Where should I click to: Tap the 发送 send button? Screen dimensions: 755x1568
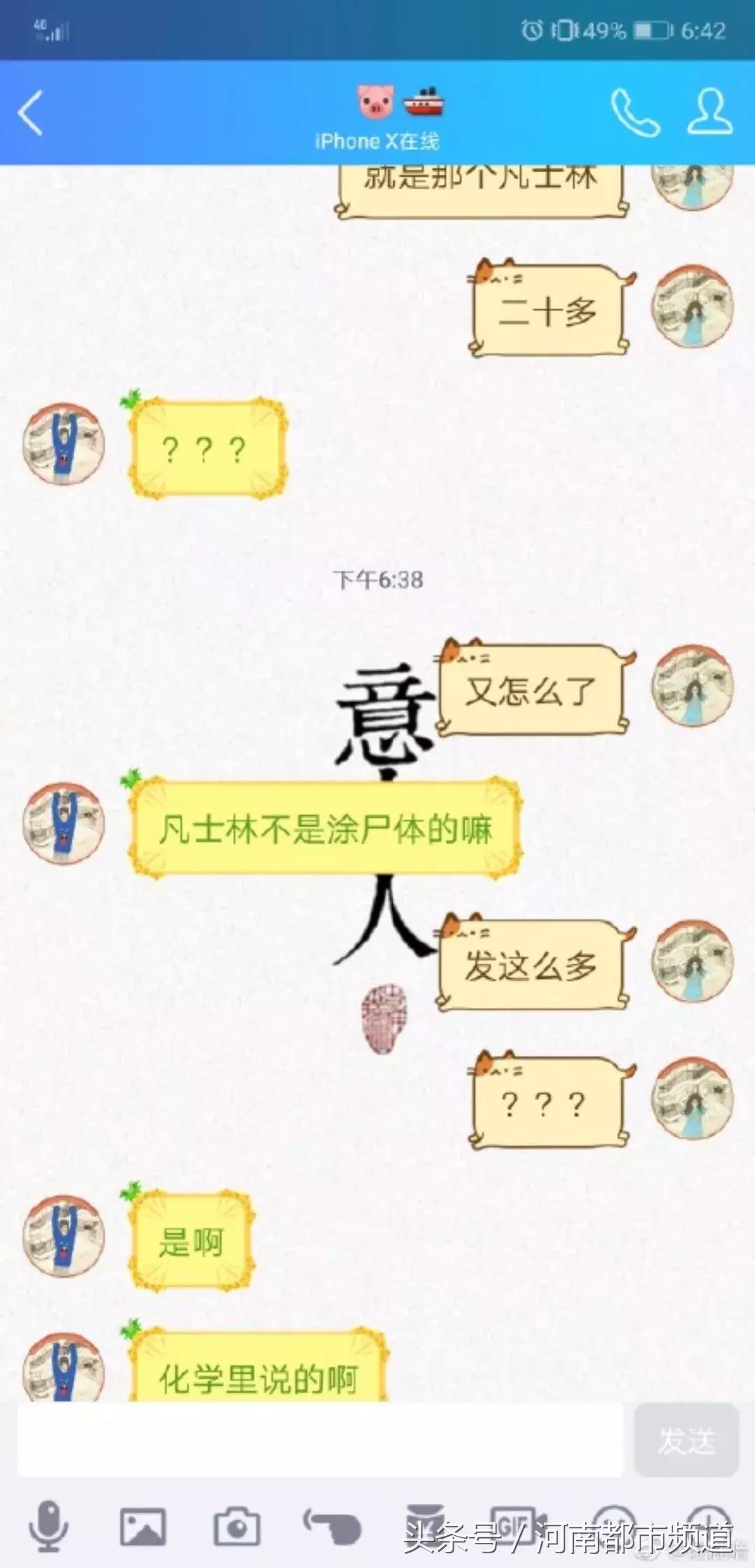click(x=686, y=1439)
